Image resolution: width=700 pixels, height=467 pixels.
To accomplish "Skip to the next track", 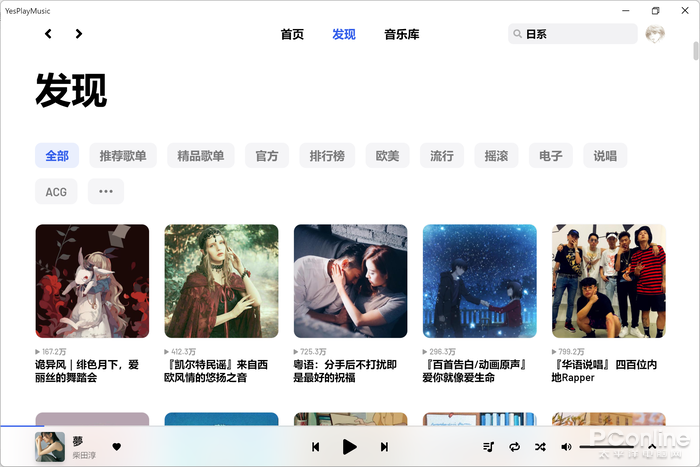I will coord(383,447).
